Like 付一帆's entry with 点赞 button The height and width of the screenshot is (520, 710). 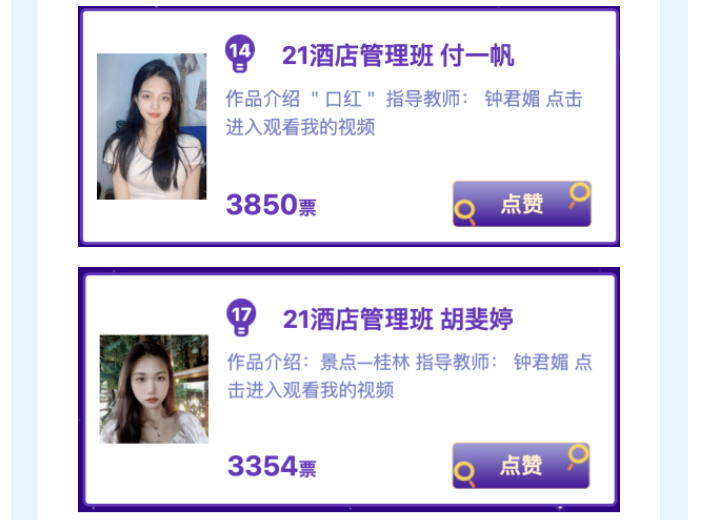pos(521,204)
